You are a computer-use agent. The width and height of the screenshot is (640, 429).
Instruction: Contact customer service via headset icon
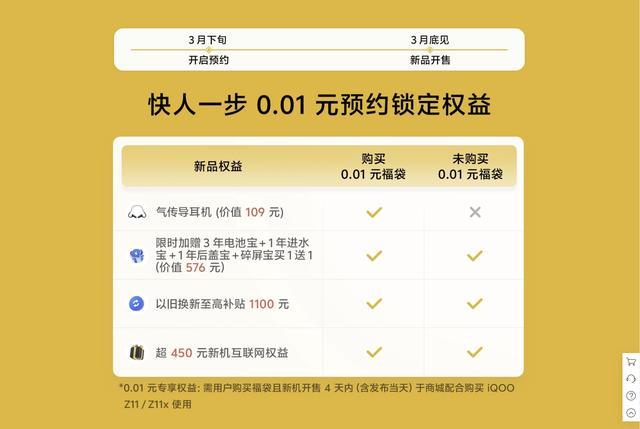[x=631, y=378]
